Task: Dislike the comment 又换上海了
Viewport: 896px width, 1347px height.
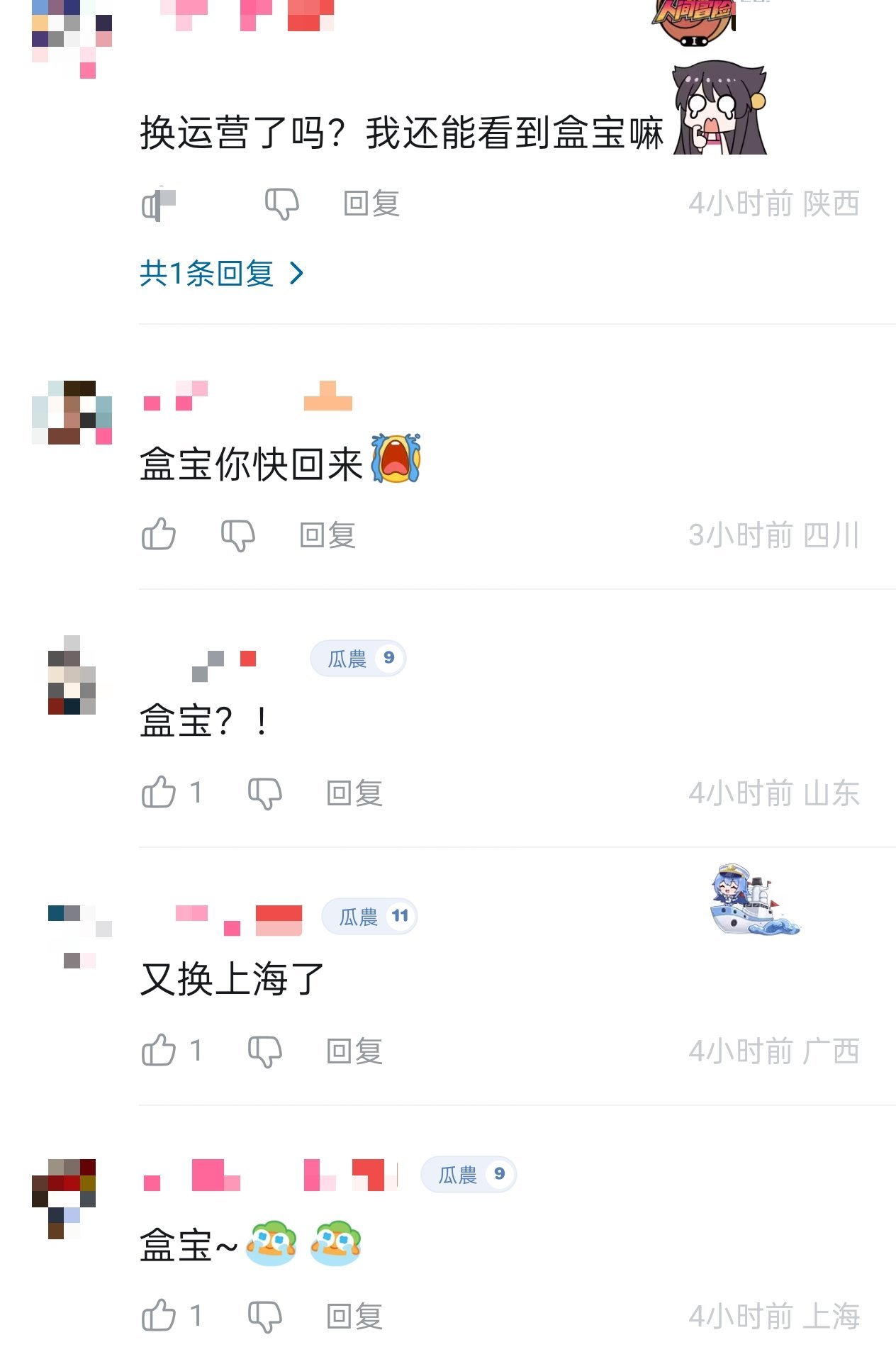Action: (x=264, y=1051)
